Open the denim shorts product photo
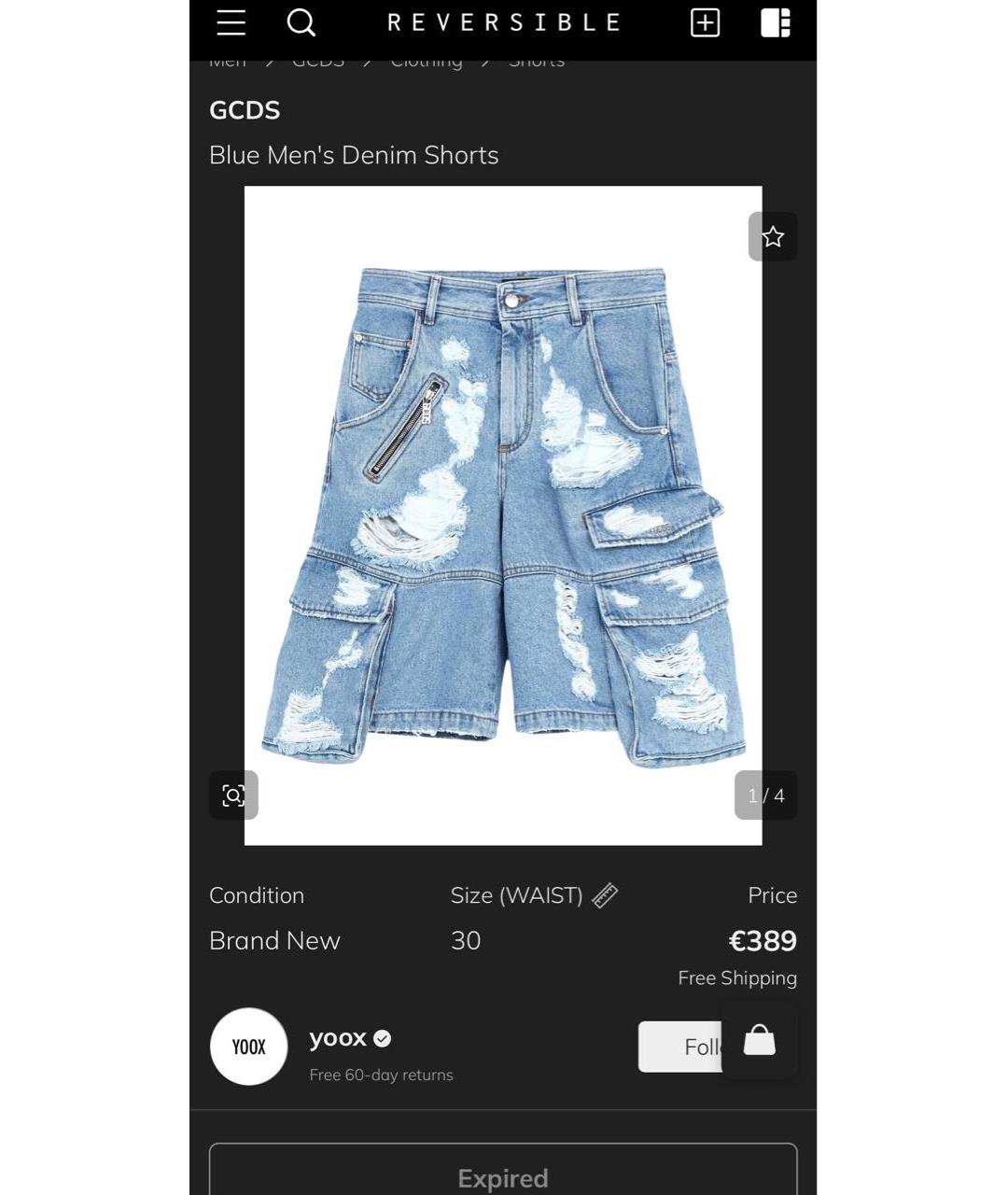Screen dimensions: 1008x1195 click(x=503, y=515)
